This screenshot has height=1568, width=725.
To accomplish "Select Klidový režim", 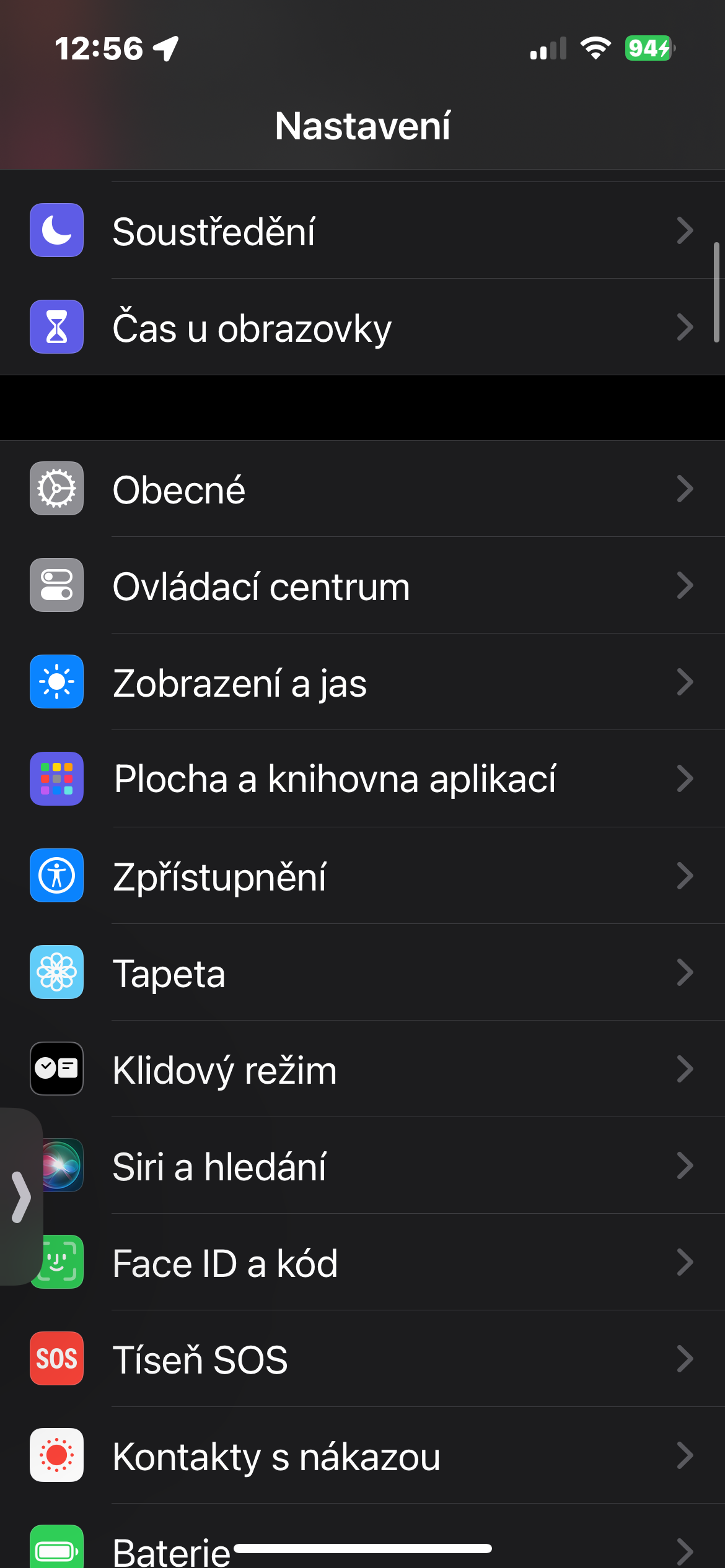I will click(362, 1069).
